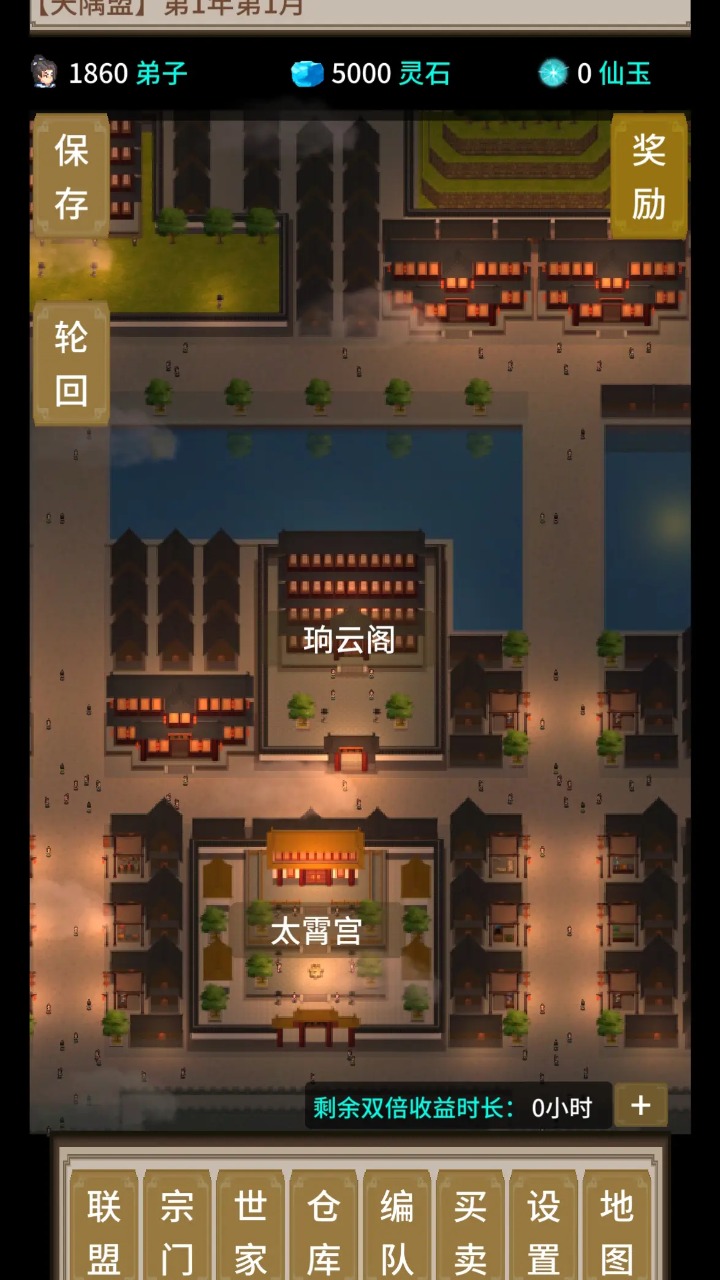Open the 宗门 sect menu
The height and width of the screenshot is (1280, 720).
177,1232
